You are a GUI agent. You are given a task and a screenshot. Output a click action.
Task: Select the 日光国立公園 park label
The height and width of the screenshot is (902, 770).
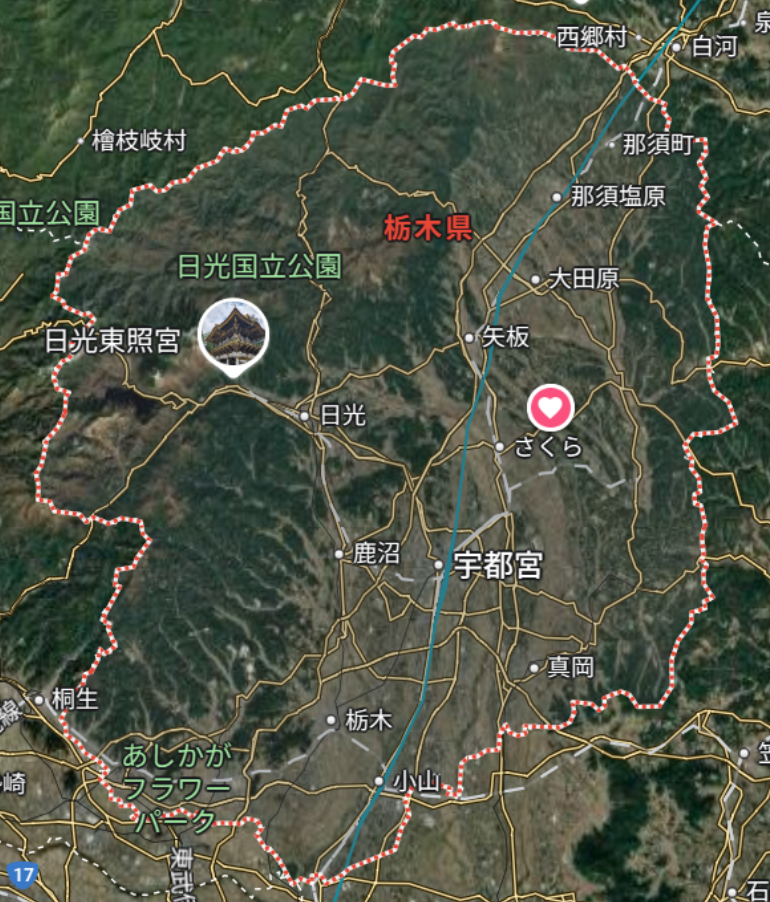click(x=259, y=266)
